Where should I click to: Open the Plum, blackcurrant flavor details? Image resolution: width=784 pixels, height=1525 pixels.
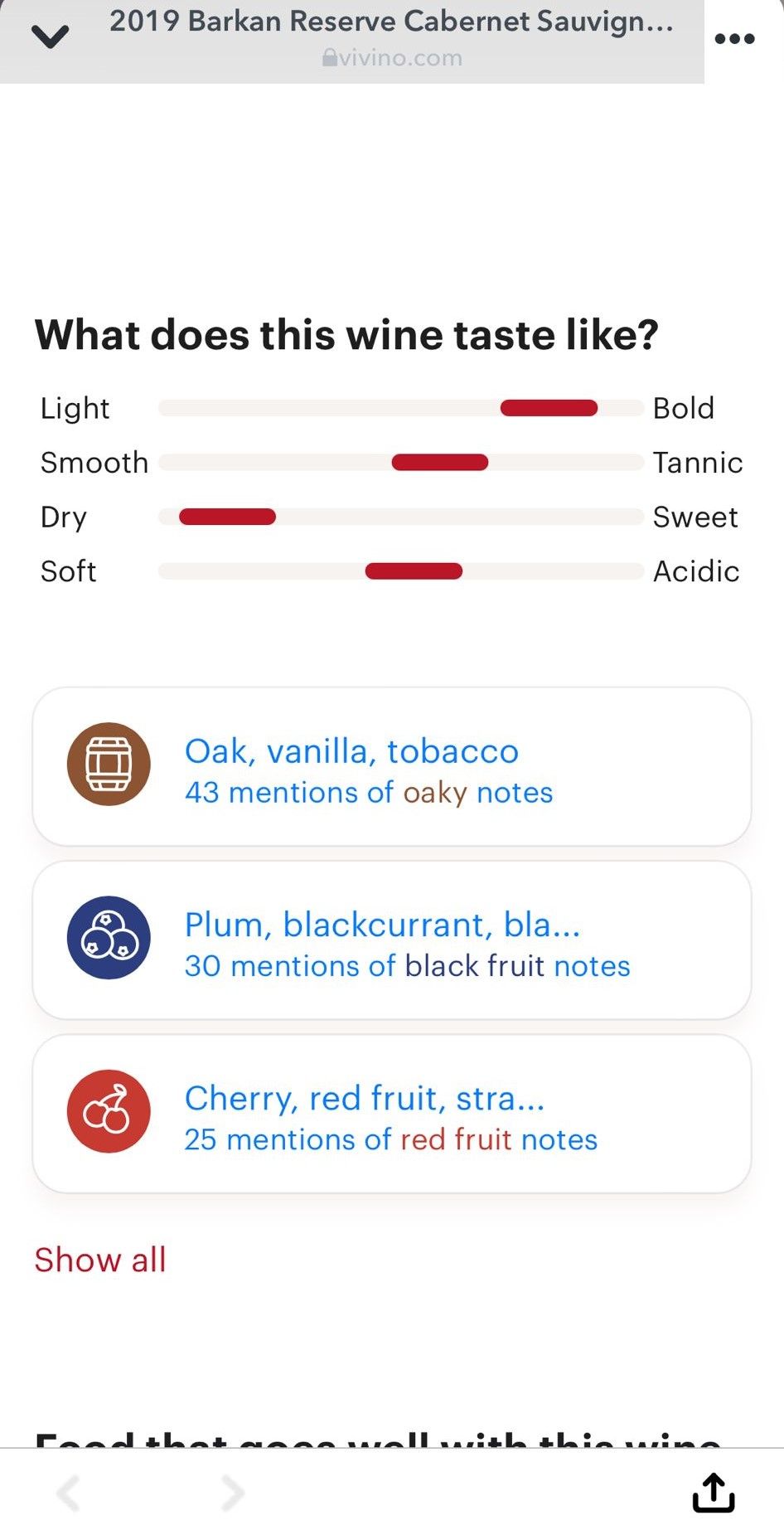[x=383, y=925]
